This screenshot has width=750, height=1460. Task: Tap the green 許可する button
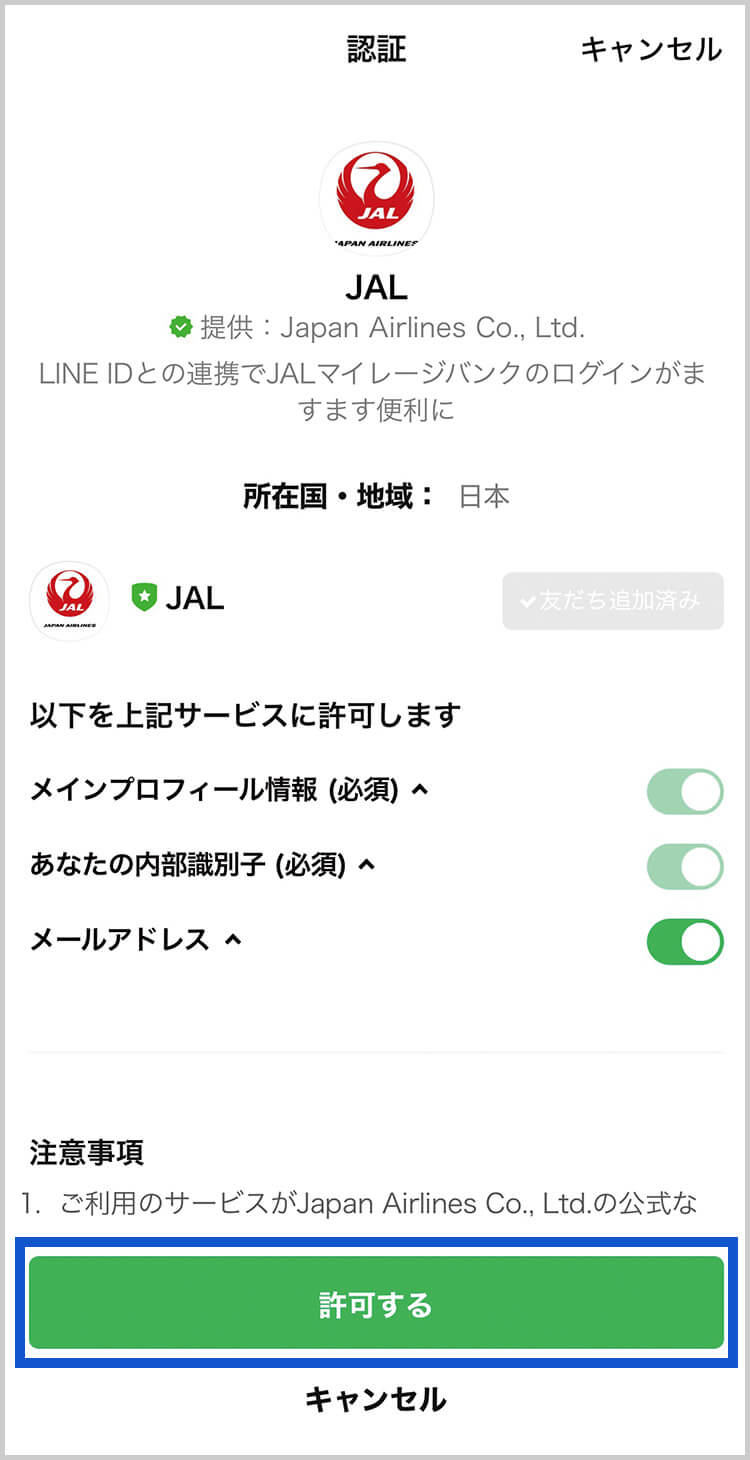point(375,1304)
